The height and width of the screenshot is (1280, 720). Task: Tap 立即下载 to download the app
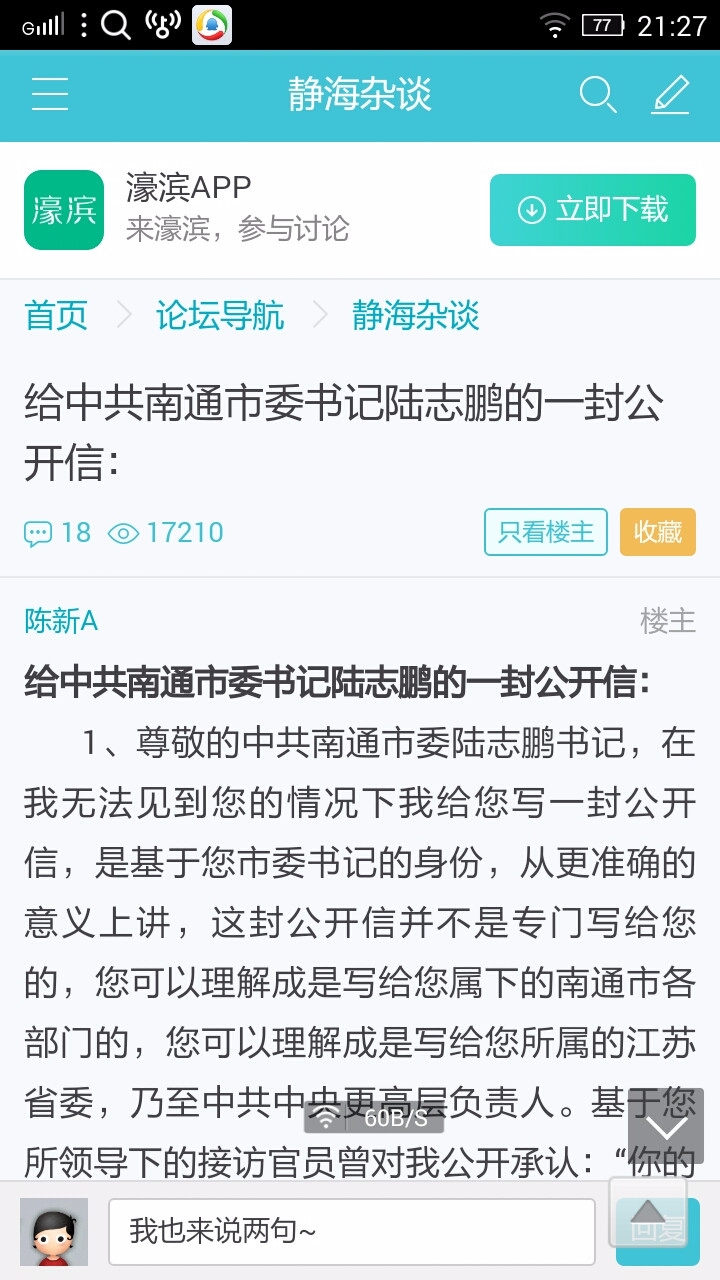(x=592, y=210)
